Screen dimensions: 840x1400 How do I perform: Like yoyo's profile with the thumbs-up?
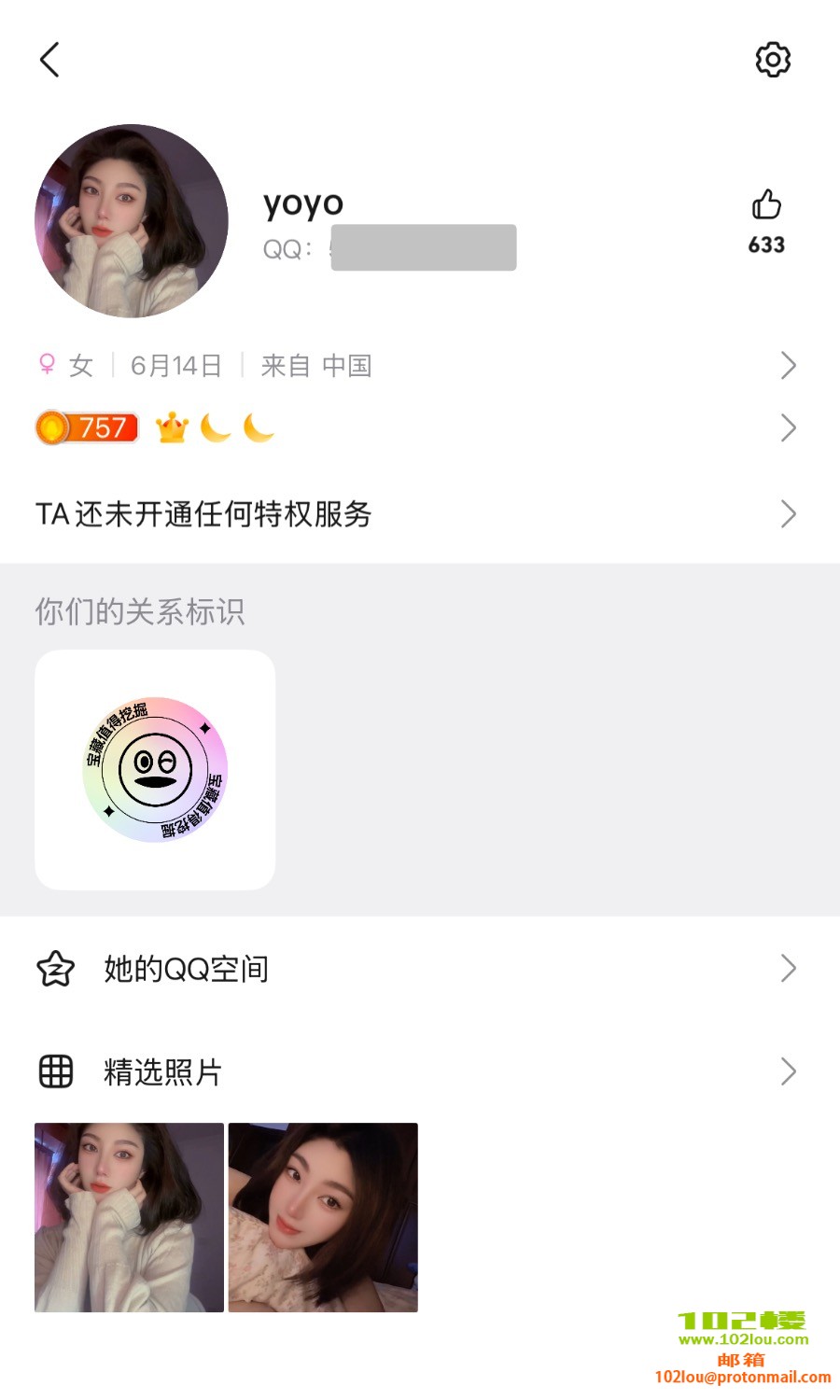(x=766, y=205)
